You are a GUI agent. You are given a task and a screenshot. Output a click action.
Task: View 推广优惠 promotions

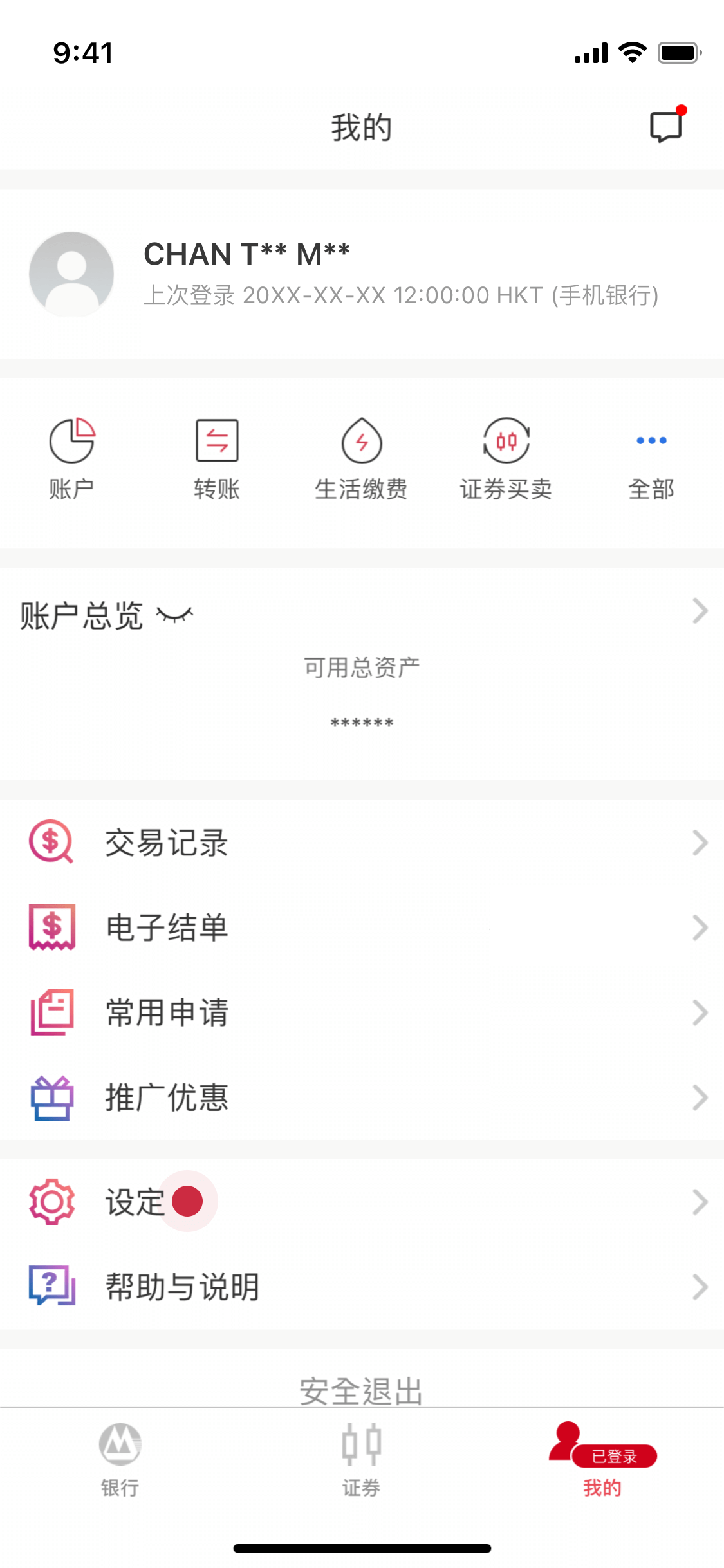362,1097
